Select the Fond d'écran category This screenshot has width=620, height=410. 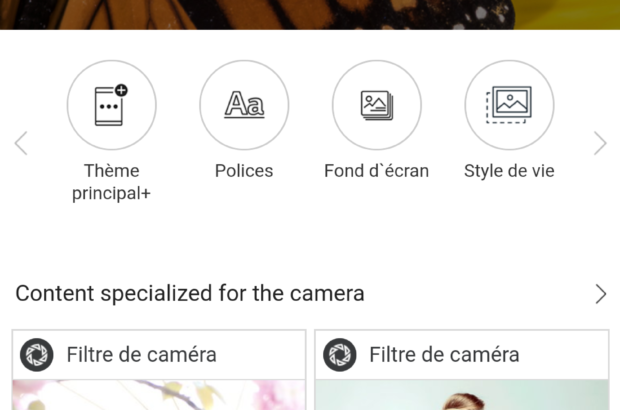tap(376, 105)
